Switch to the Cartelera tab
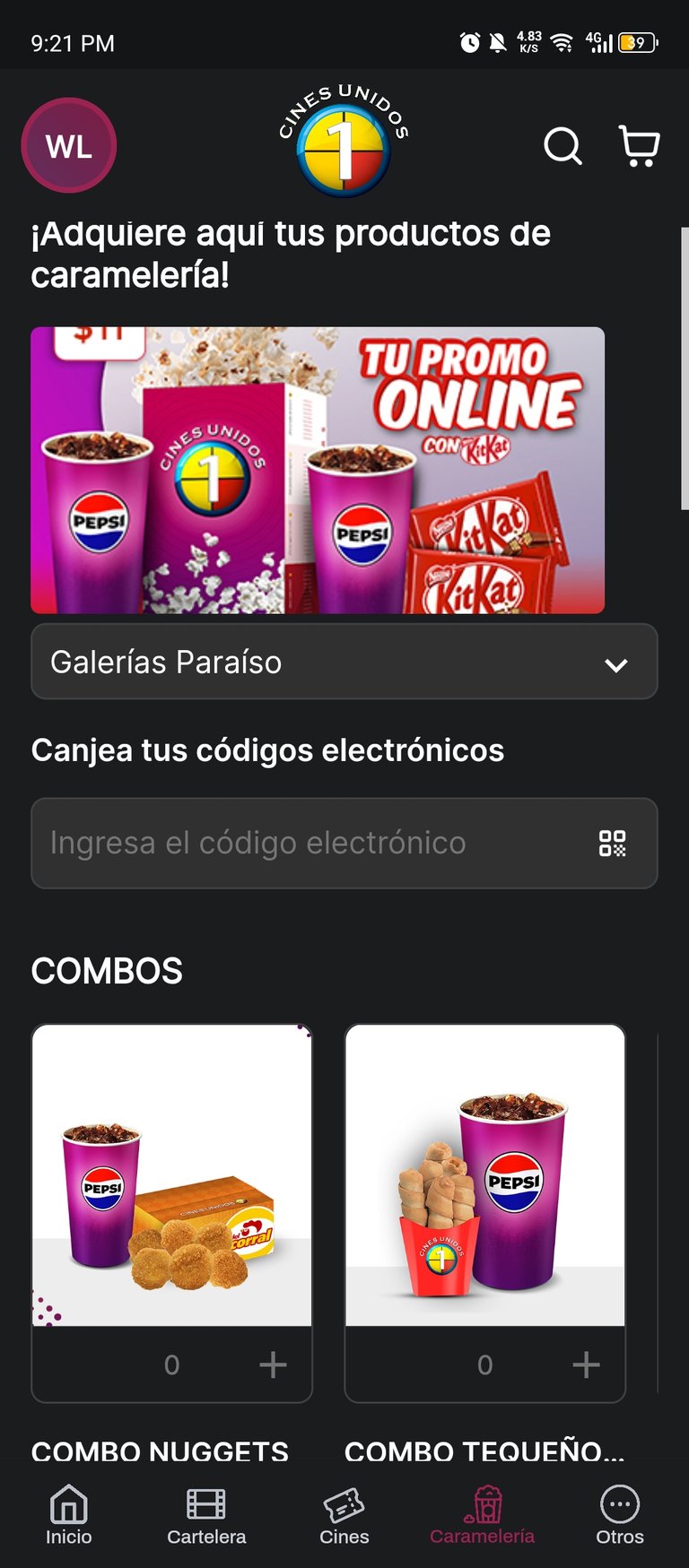 point(206,1515)
